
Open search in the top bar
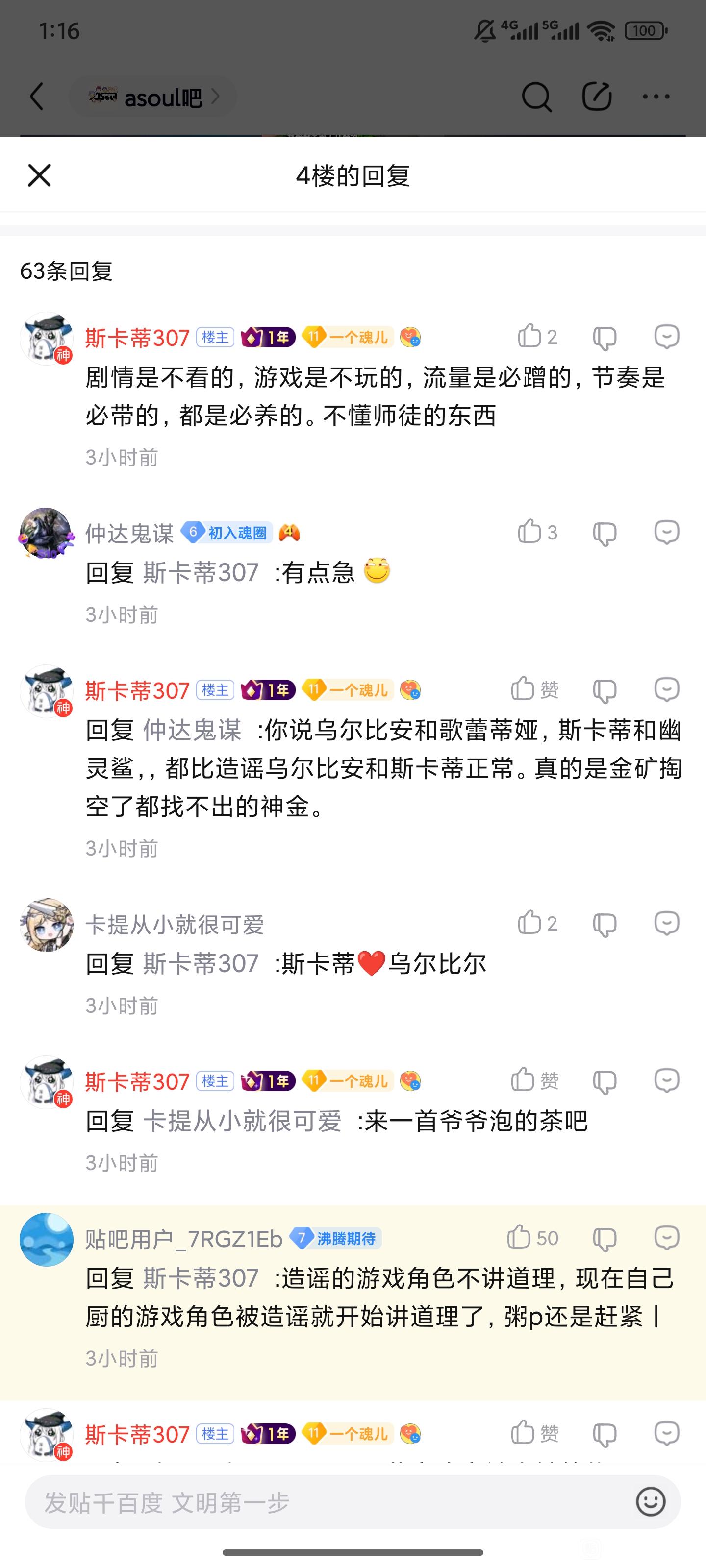click(536, 97)
